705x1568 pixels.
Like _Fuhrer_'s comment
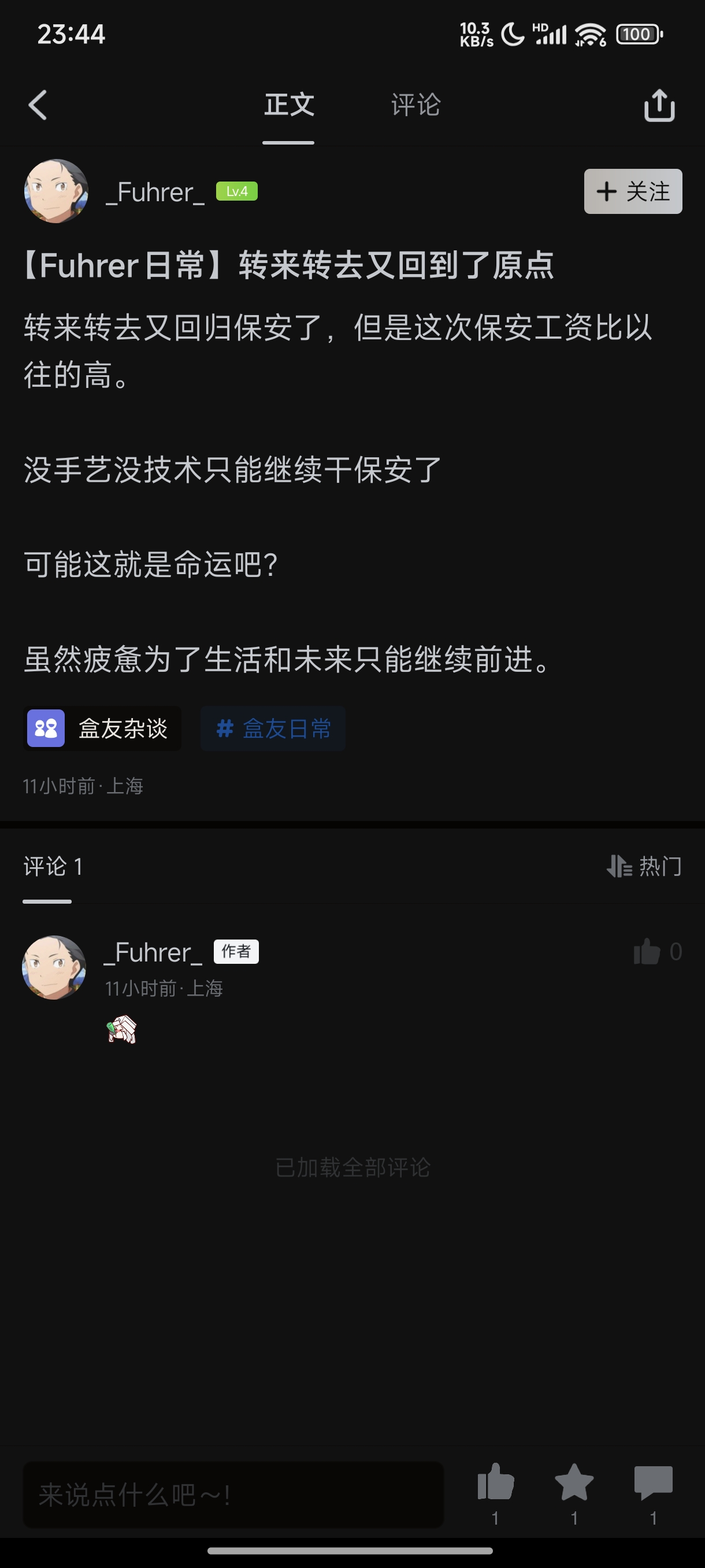coord(648,952)
